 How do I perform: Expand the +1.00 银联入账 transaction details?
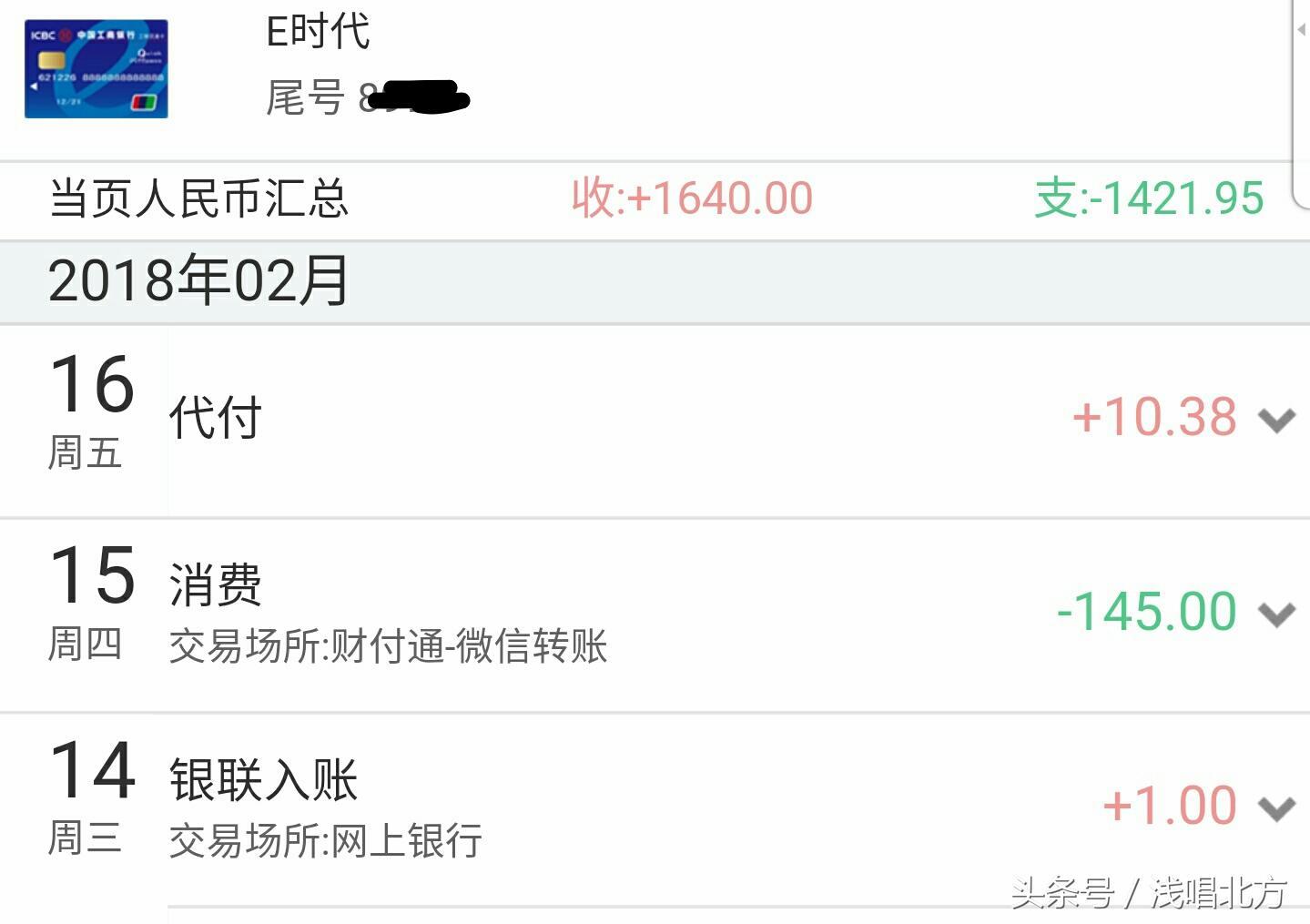[x=1276, y=807]
